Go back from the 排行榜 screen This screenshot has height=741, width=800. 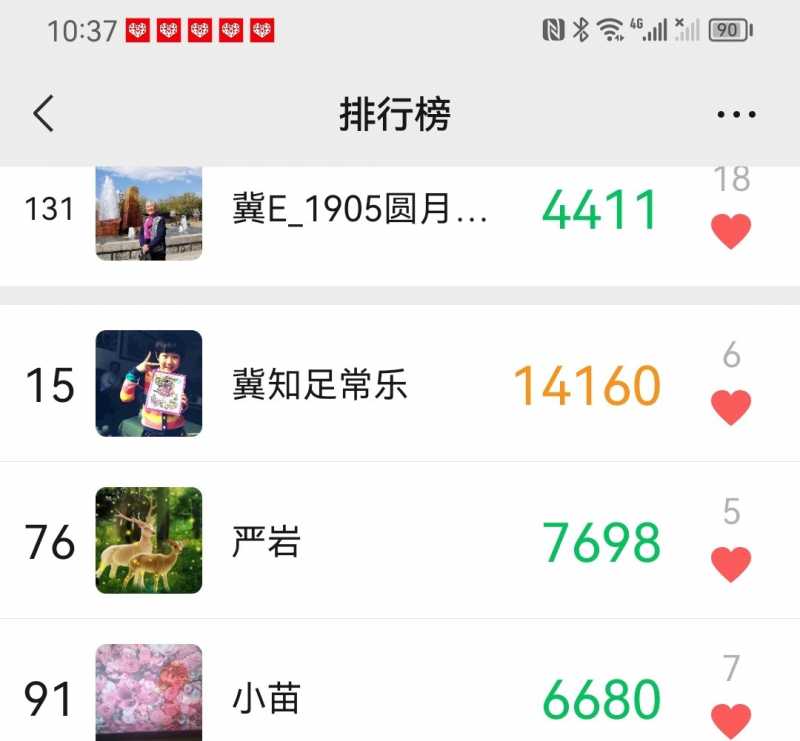[43, 114]
